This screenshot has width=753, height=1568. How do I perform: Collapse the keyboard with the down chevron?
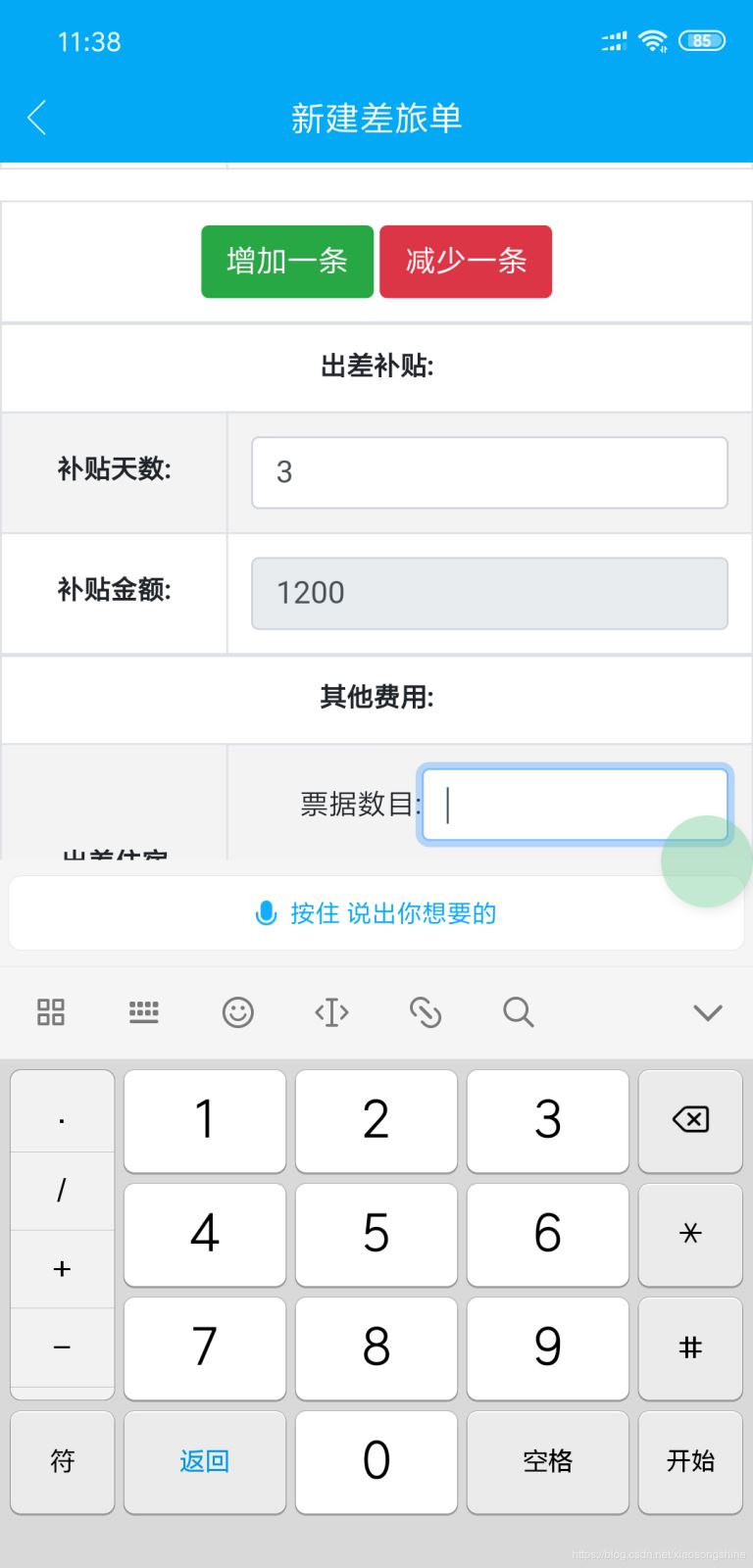click(x=707, y=1011)
